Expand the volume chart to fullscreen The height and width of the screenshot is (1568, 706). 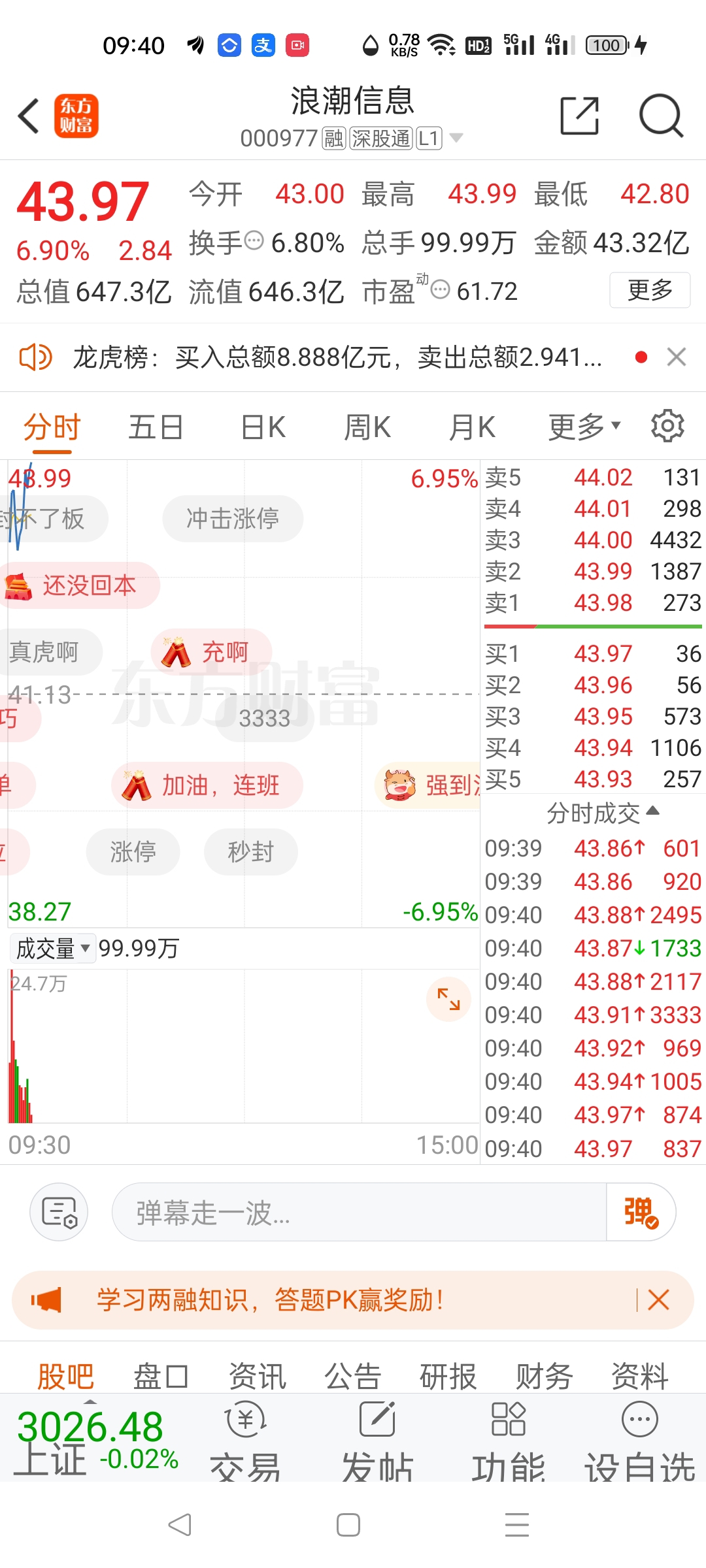(448, 998)
